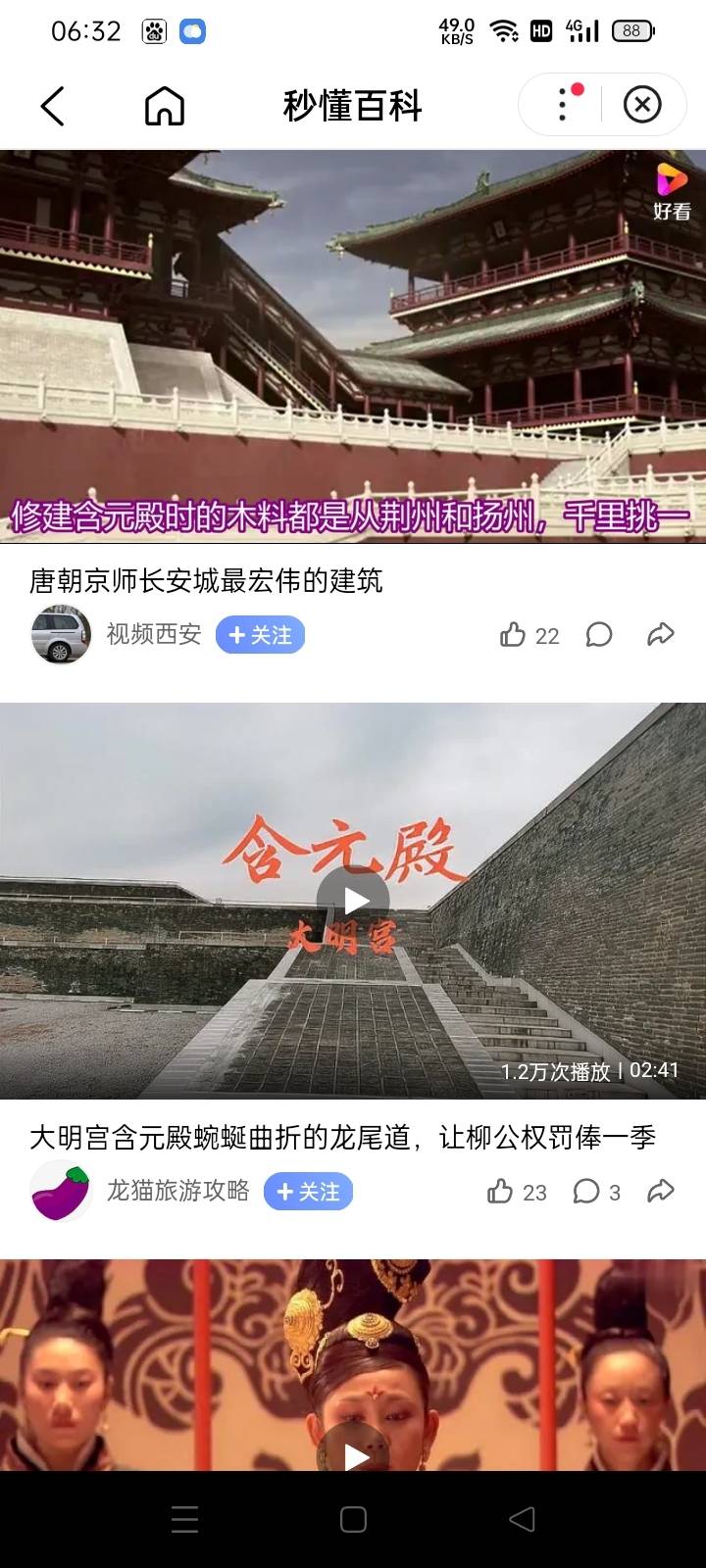Open the 龙猫旅游攻略 eggplant avatar
Image resolution: width=706 pixels, height=1568 pixels.
coord(60,1192)
